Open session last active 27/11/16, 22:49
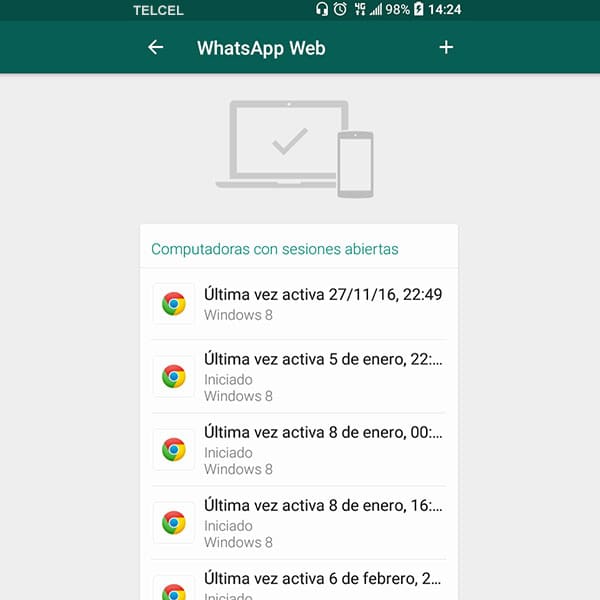The width and height of the screenshot is (600, 600). [x=300, y=304]
